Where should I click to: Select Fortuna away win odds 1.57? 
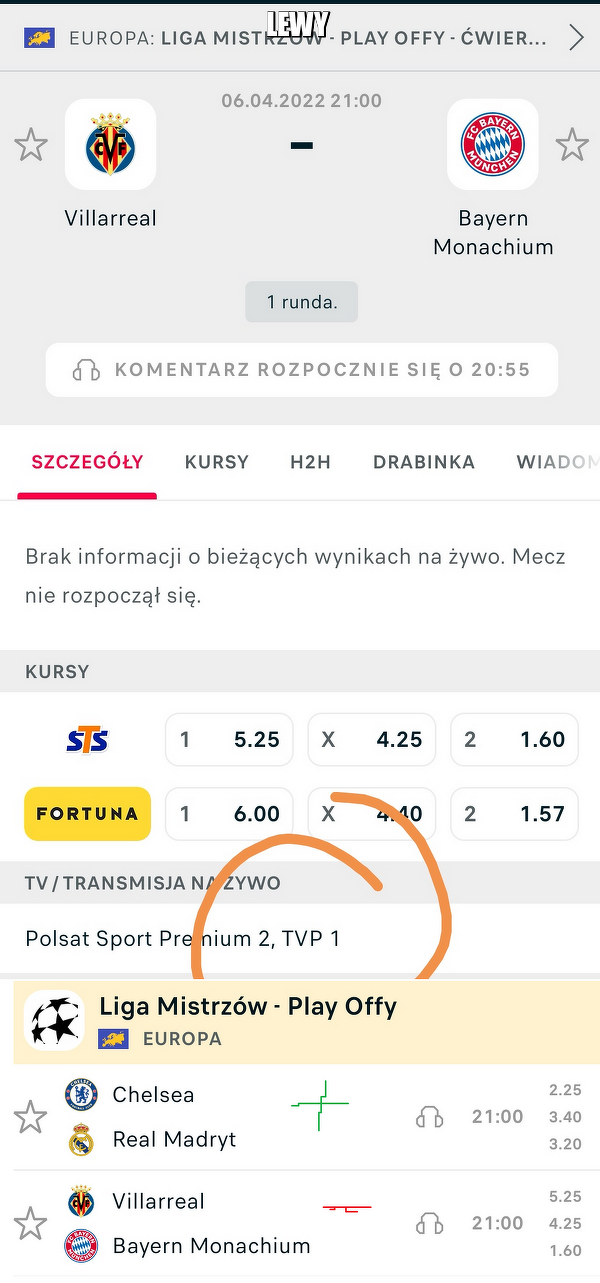515,814
